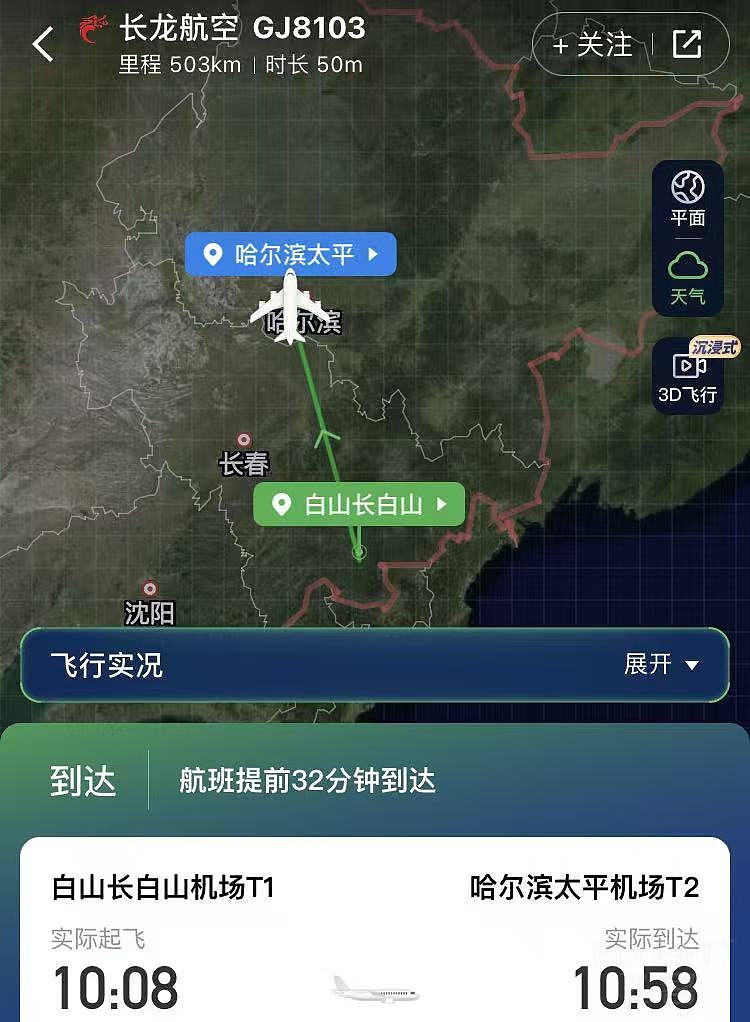
Task: Open the 白山长白山 airport label
Action: coord(359,504)
